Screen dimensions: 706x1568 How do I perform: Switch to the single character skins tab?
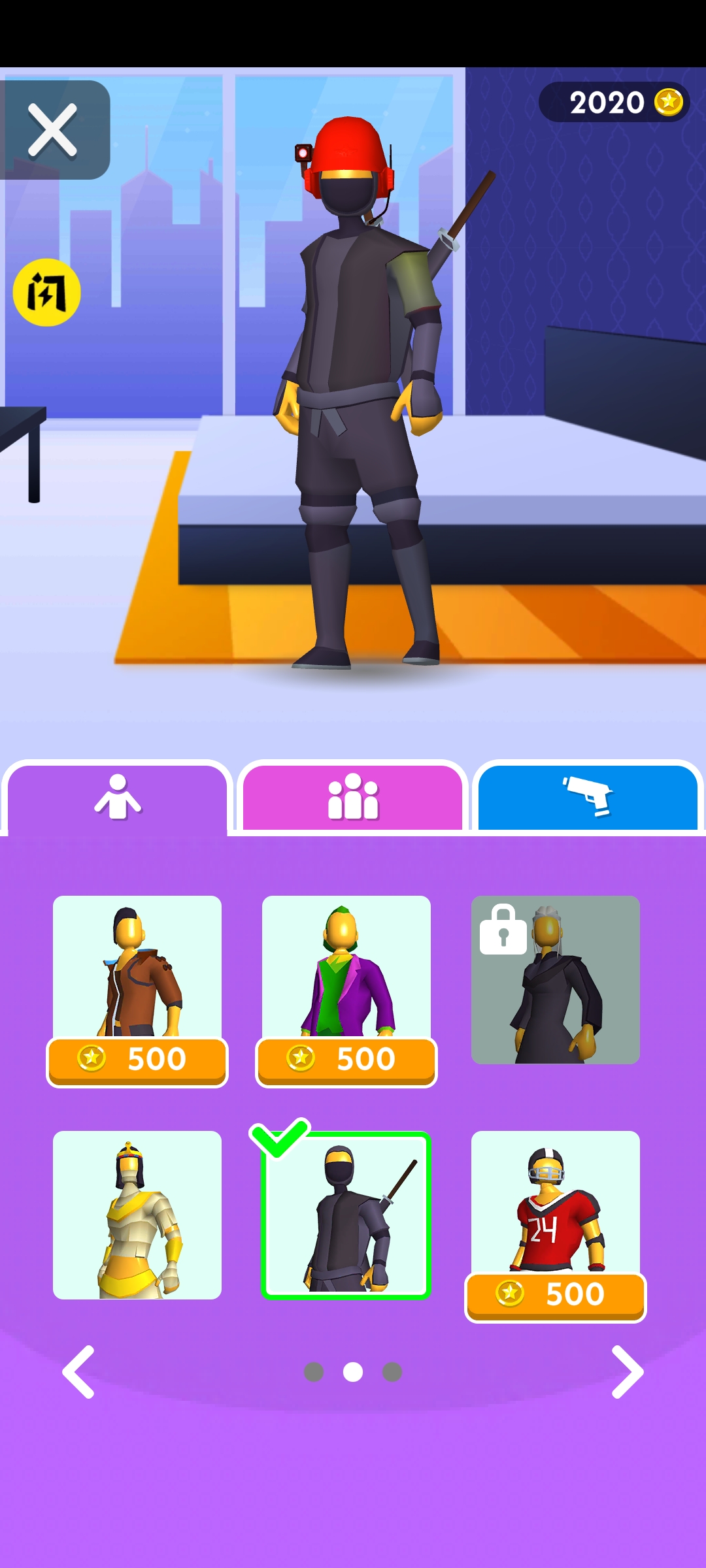[x=118, y=798]
